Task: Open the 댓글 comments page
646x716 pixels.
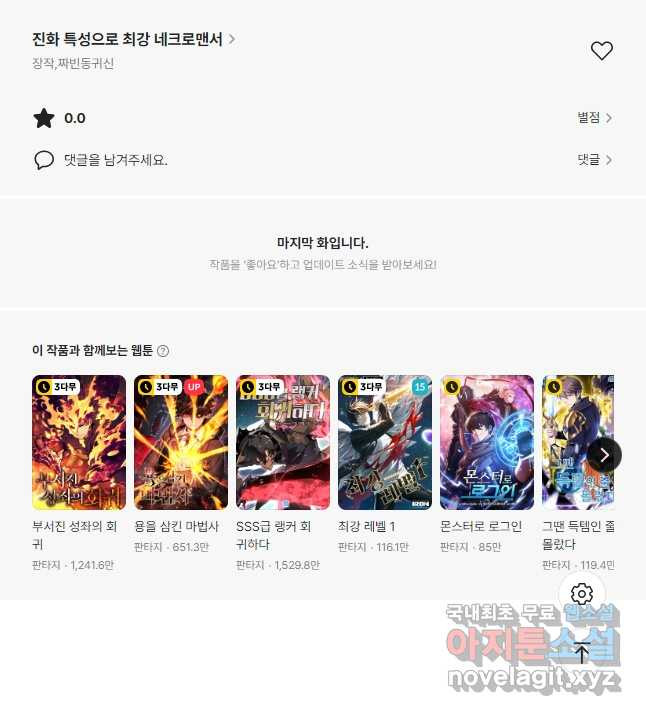Action: (x=594, y=160)
